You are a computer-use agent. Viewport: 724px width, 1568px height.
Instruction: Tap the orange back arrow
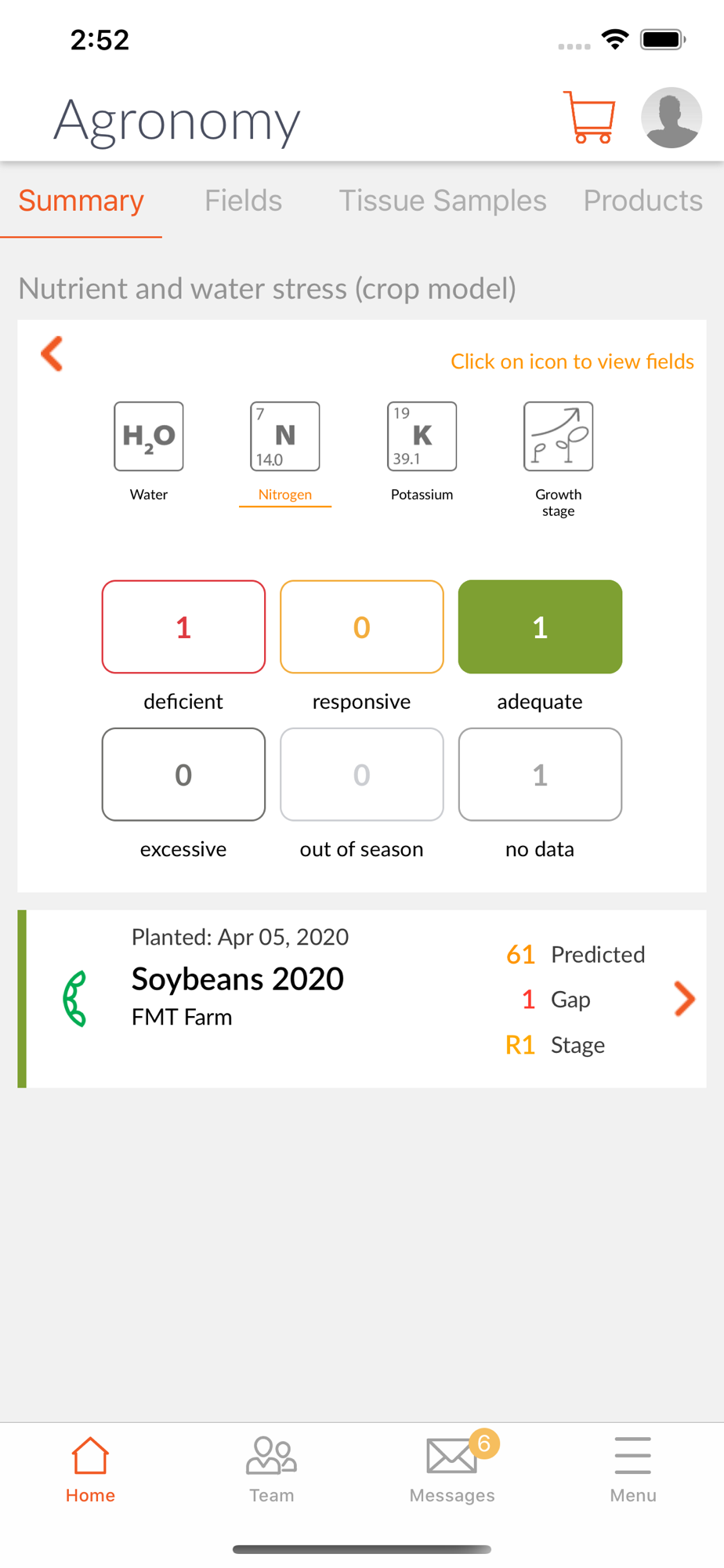click(x=52, y=354)
